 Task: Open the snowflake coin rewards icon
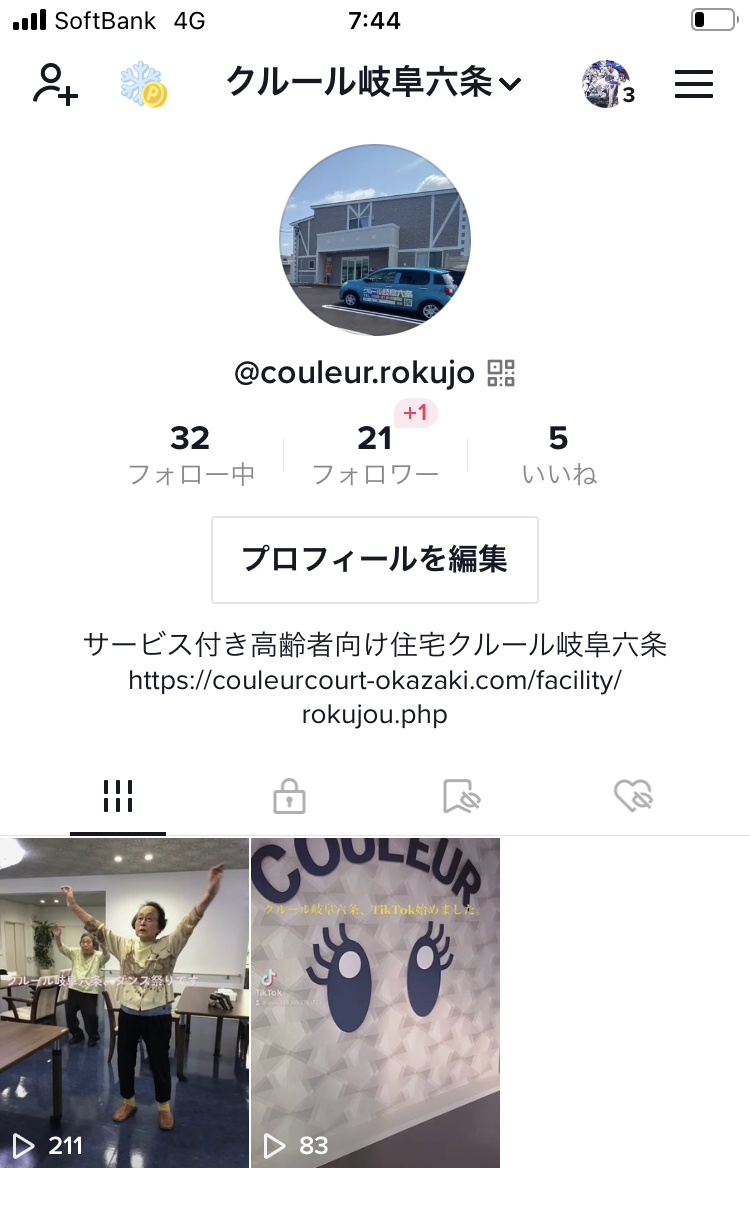(x=143, y=85)
